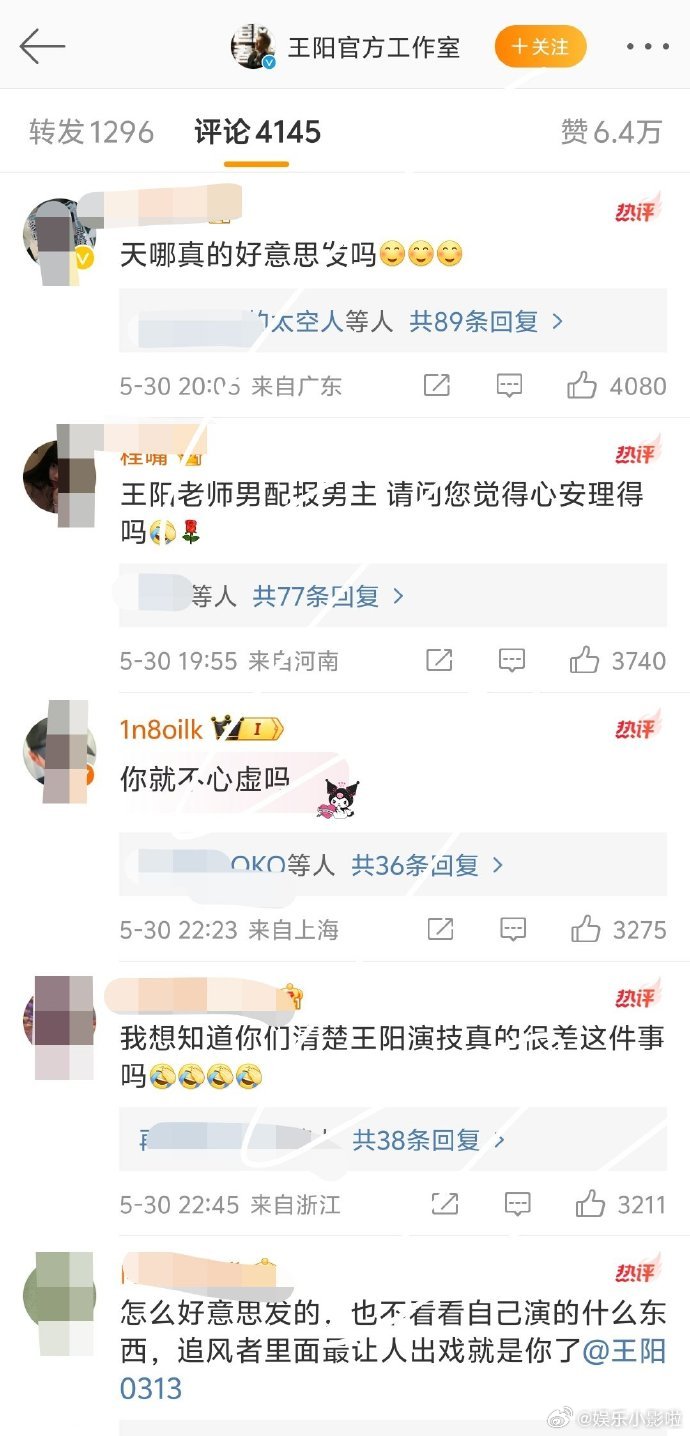
Task: Expand the 共89条回复 replies
Action: pyautogui.click(x=487, y=321)
